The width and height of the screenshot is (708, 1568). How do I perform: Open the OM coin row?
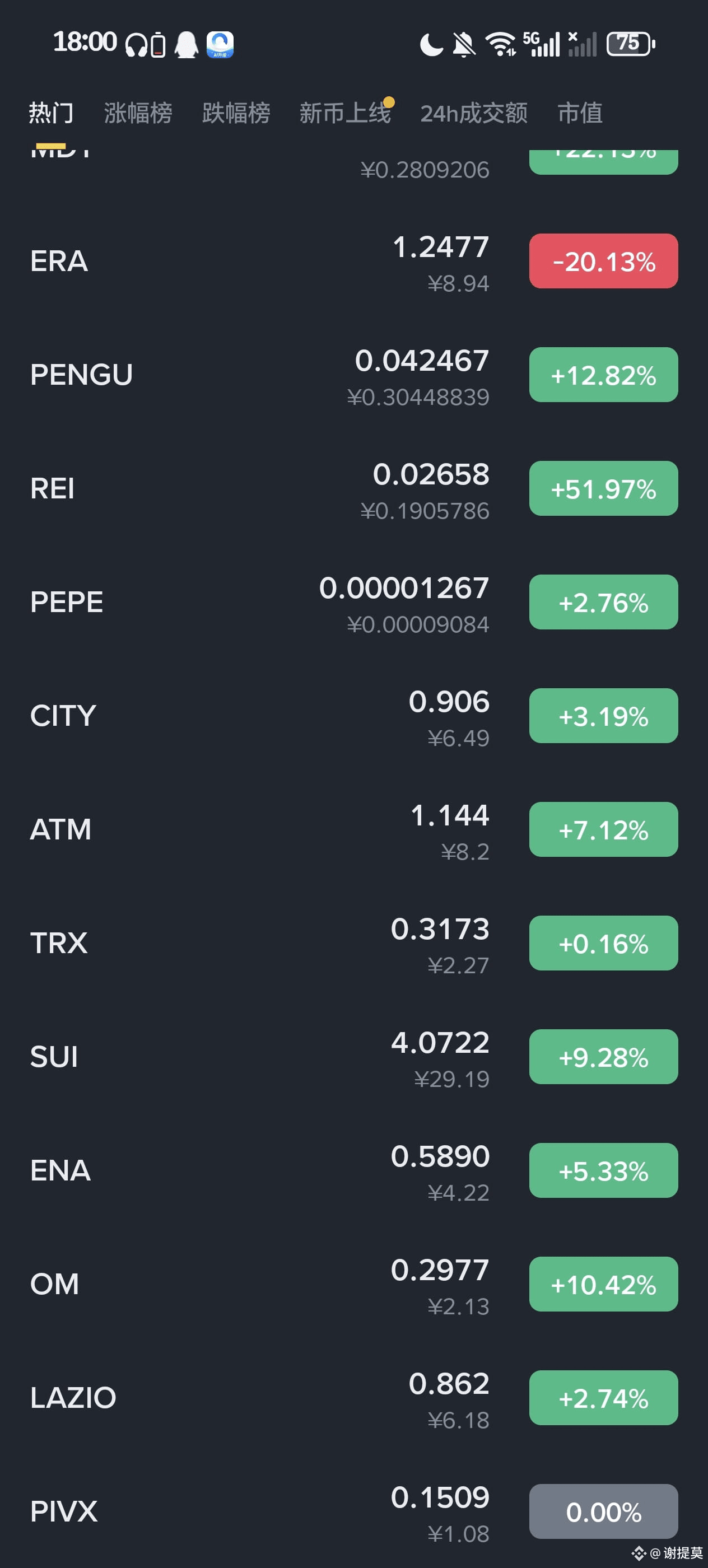(353, 1284)
